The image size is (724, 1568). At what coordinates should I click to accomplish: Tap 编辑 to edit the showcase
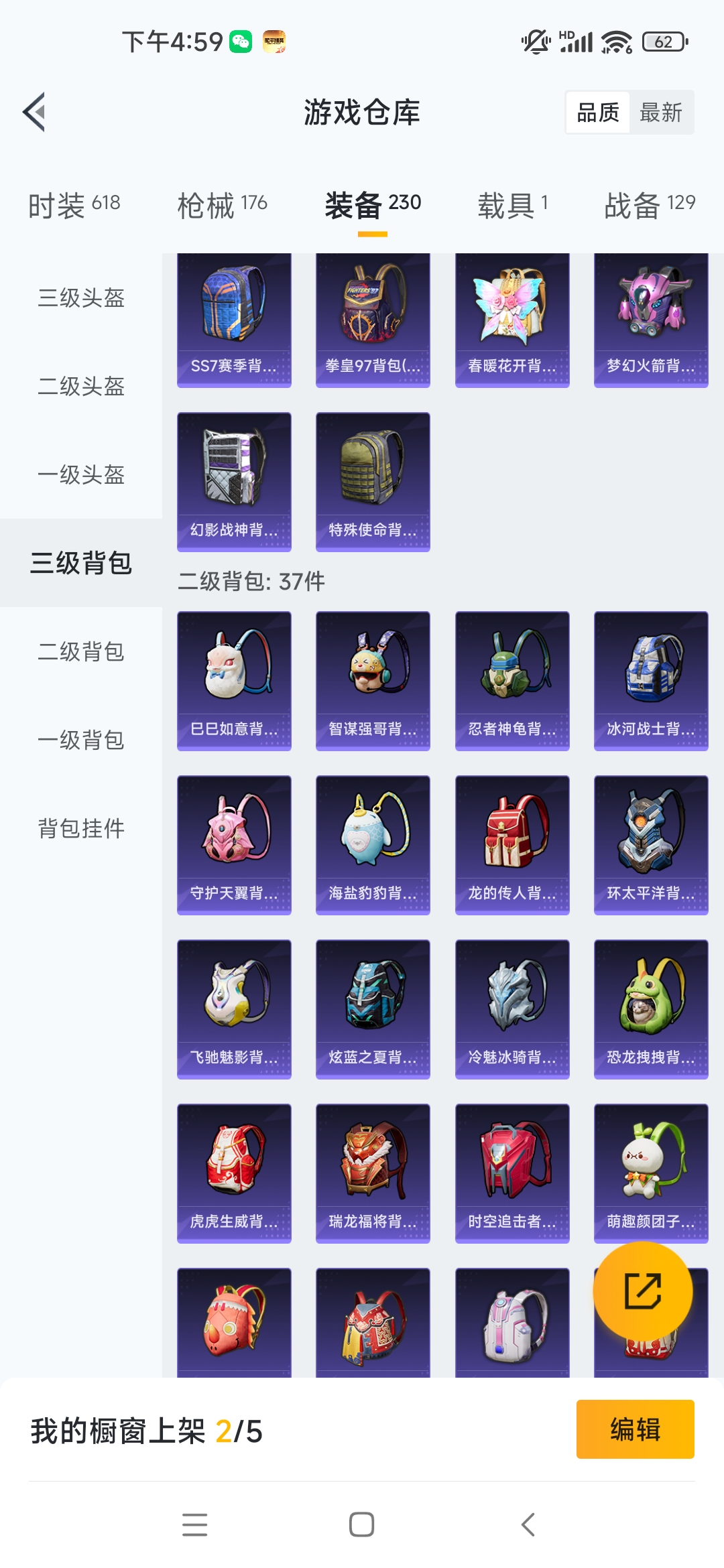635,1429
